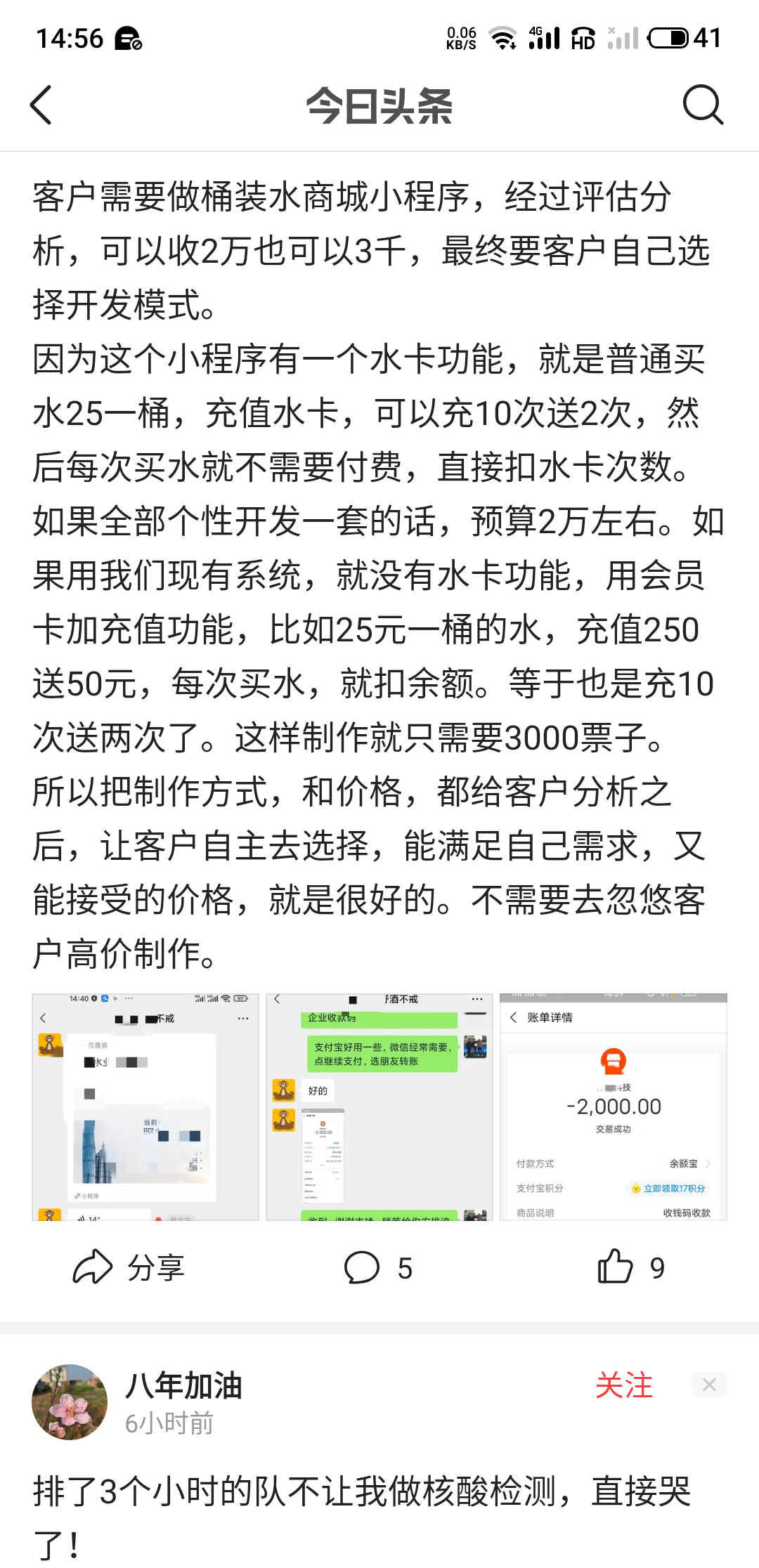Open the green message chat screenshot

[x=379, y=1106]
